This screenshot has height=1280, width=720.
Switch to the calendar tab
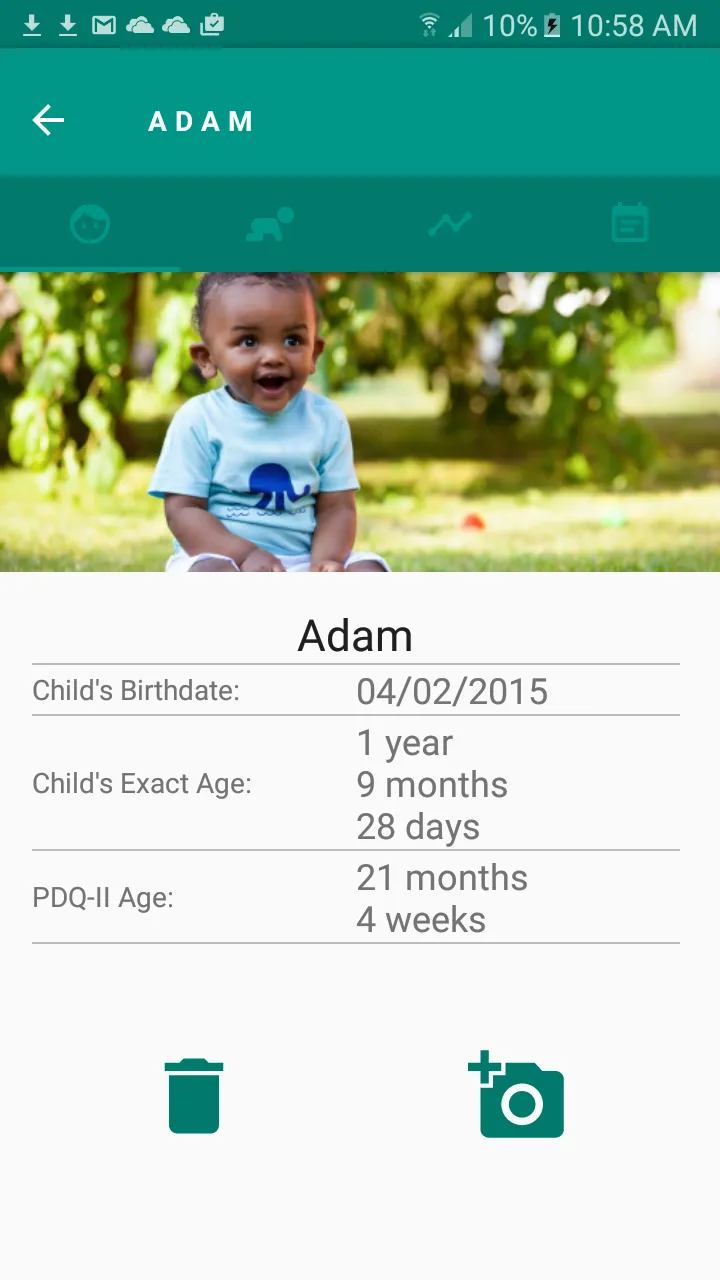click(630, 223)
